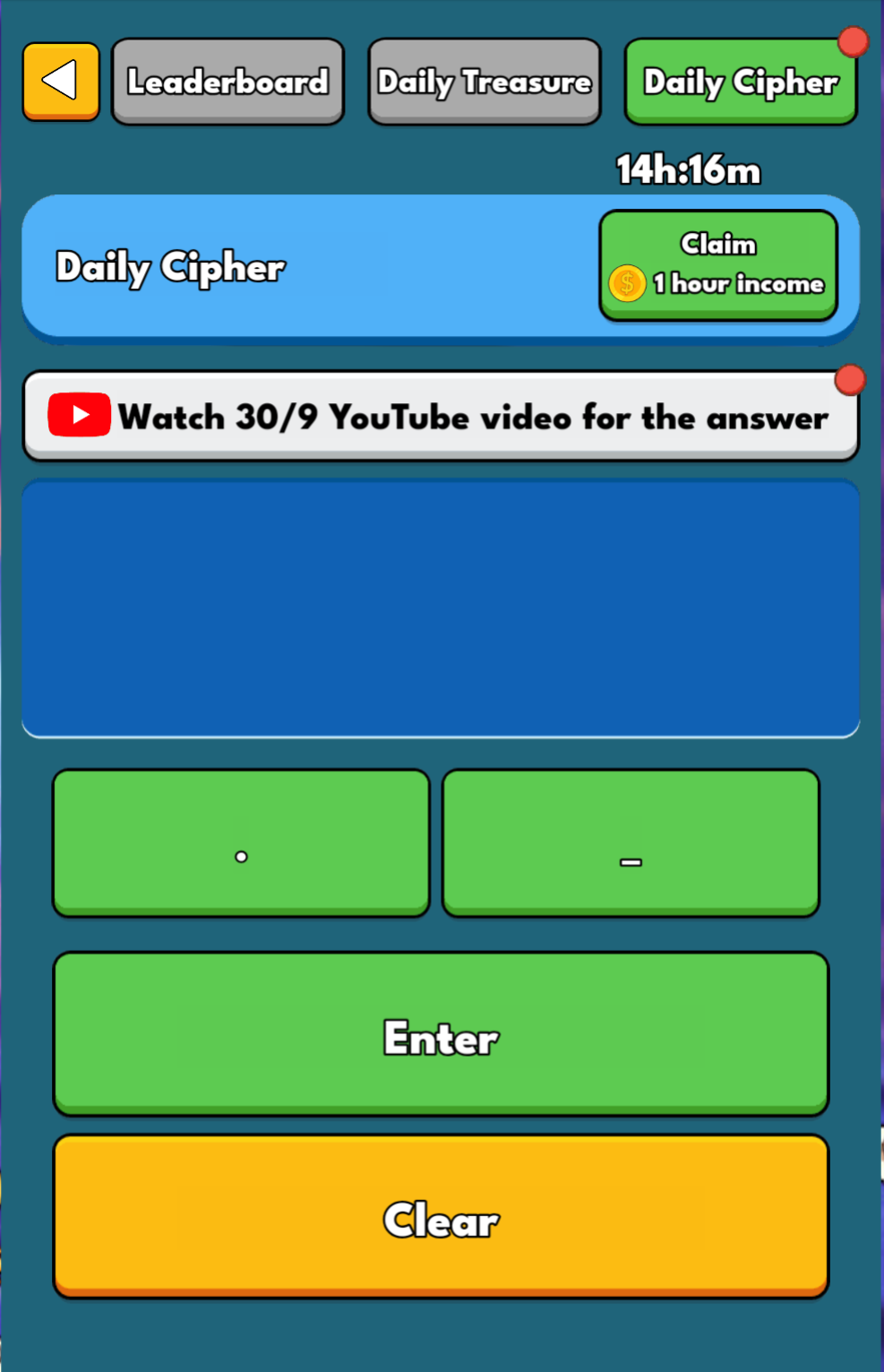This screenshot has width=884, height=1372.
Task: Tap the dash Morse code key
Action: pos(631,842)
